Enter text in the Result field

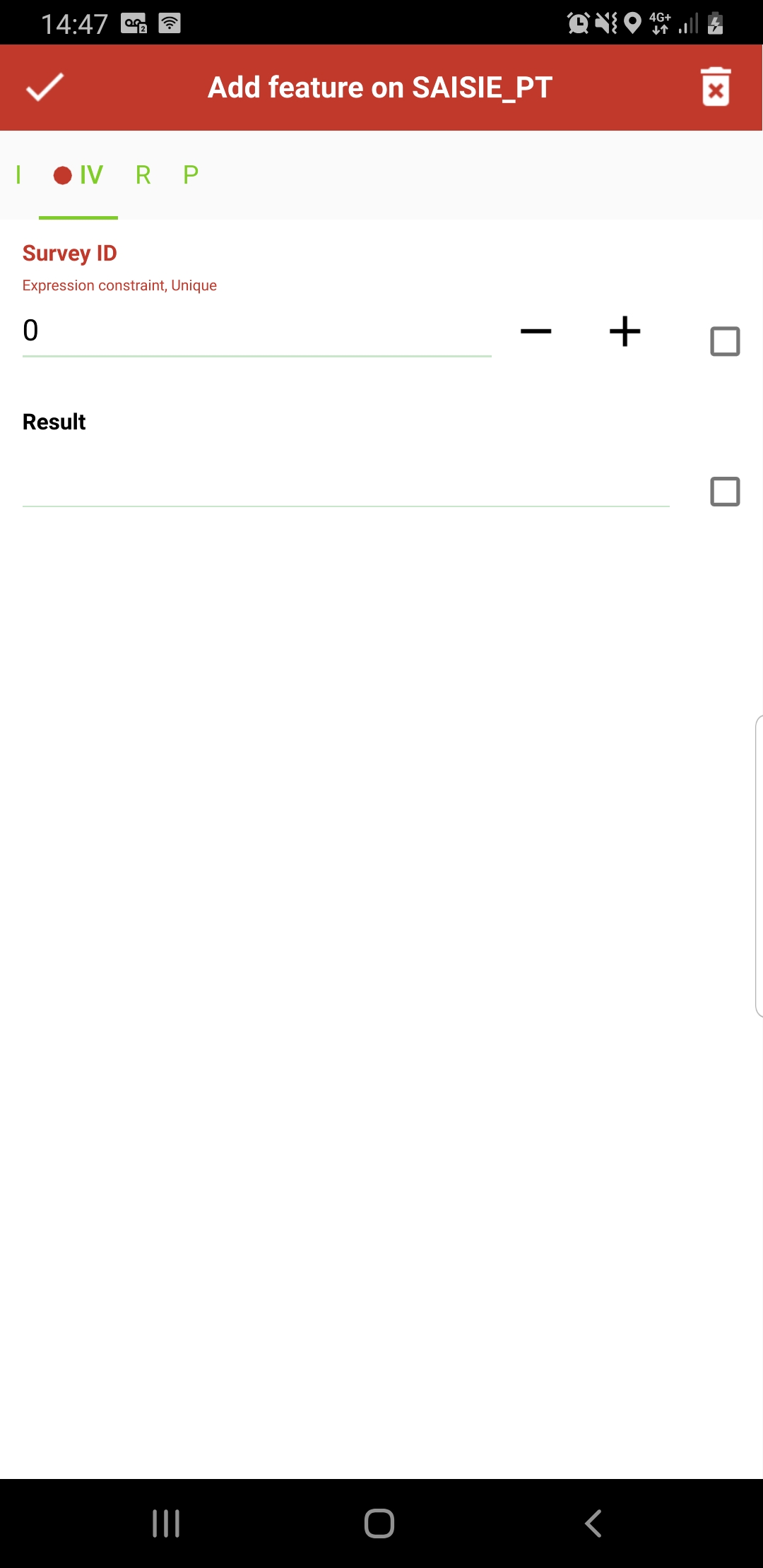tap(346, 483)
